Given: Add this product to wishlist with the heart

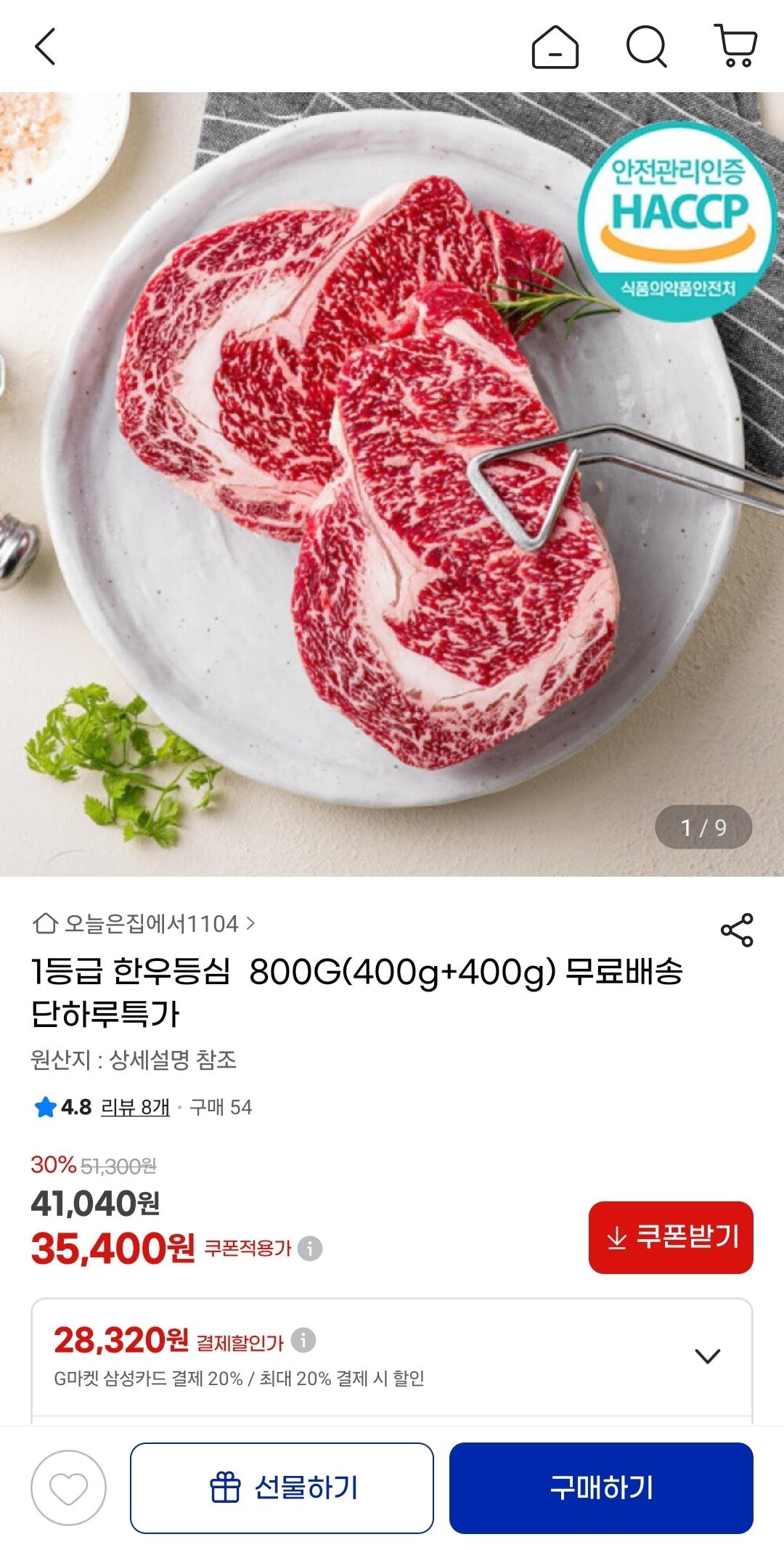Looking at the screenshot, I should [68, 1488].
